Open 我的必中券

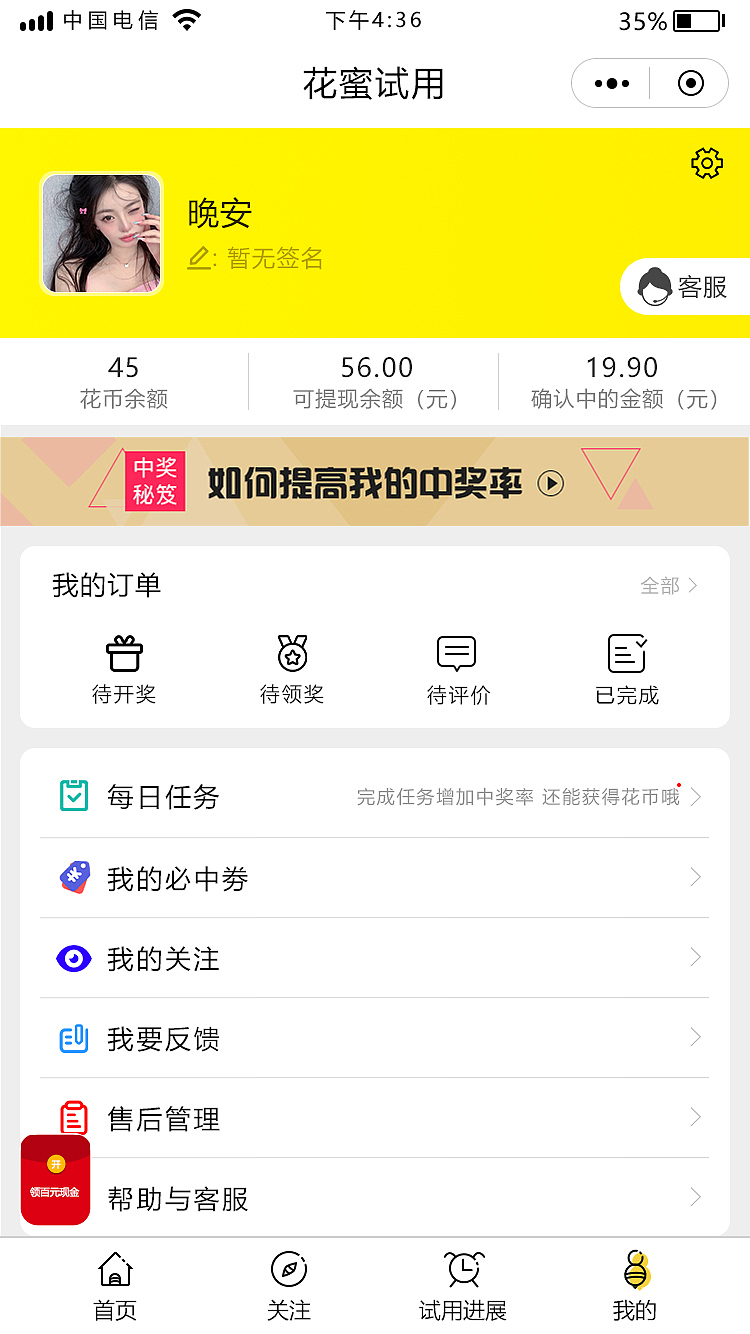(375, 878)
